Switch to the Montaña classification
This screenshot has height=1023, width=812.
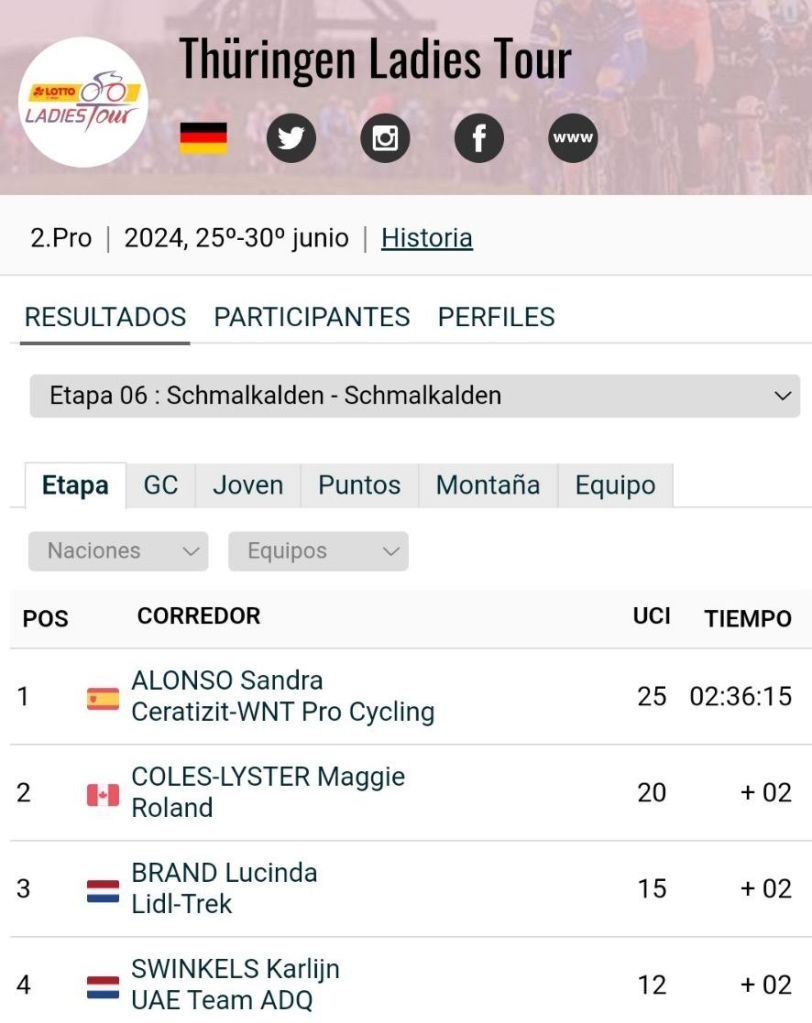coord(488,486)
